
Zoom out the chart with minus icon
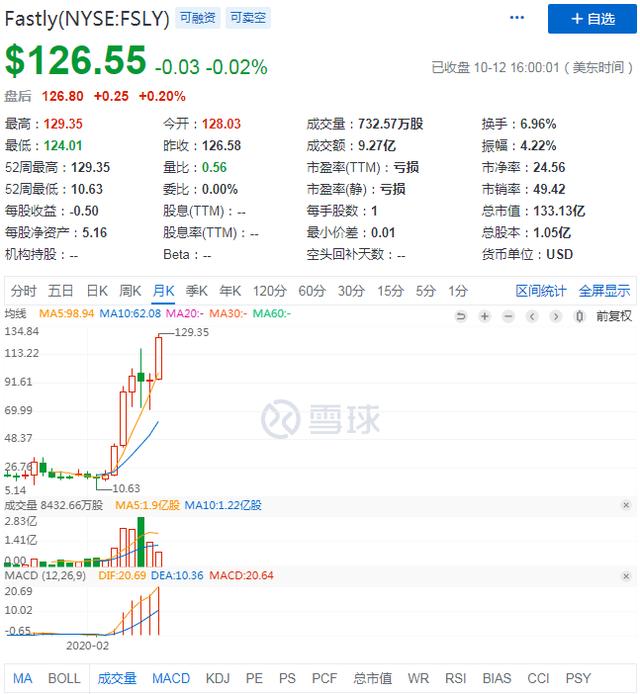point(508,316)
